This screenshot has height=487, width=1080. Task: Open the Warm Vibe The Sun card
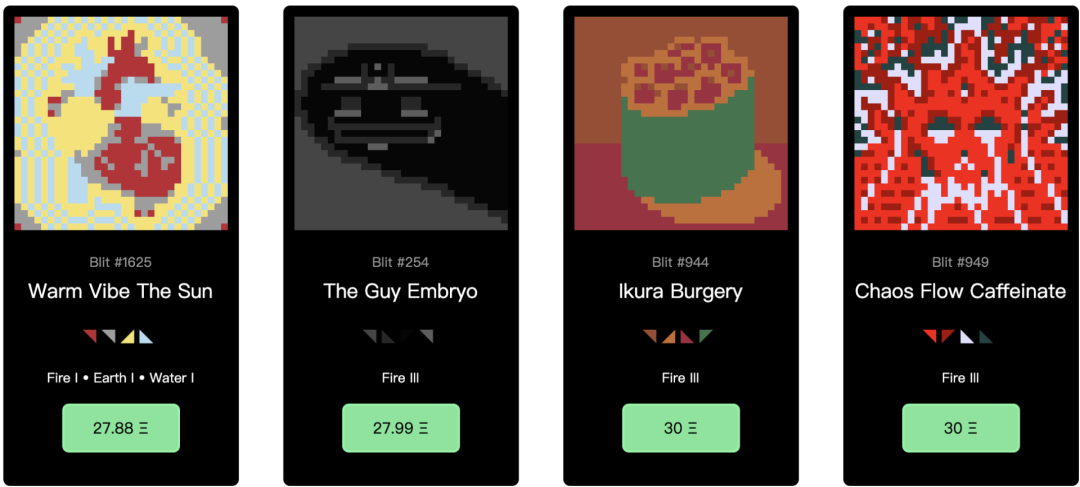pos(120,291)
